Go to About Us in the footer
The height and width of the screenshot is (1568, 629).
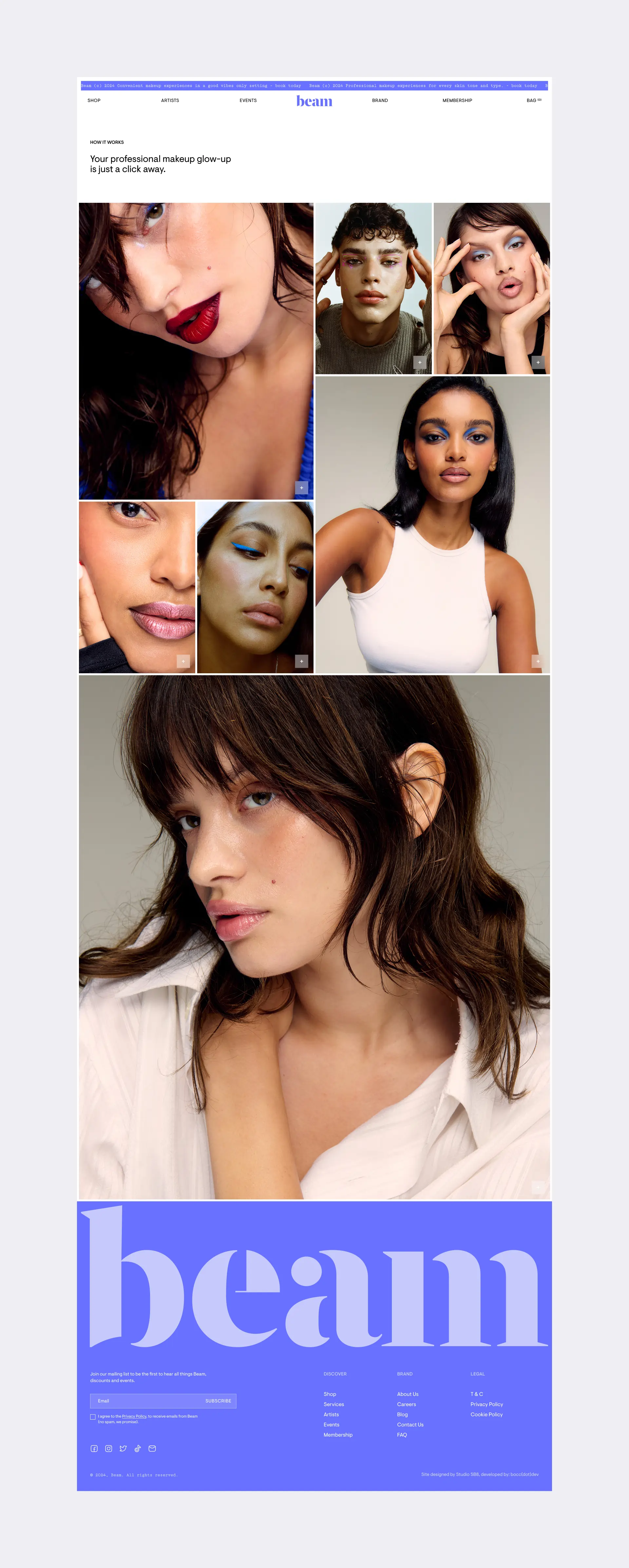(407, 1394)
